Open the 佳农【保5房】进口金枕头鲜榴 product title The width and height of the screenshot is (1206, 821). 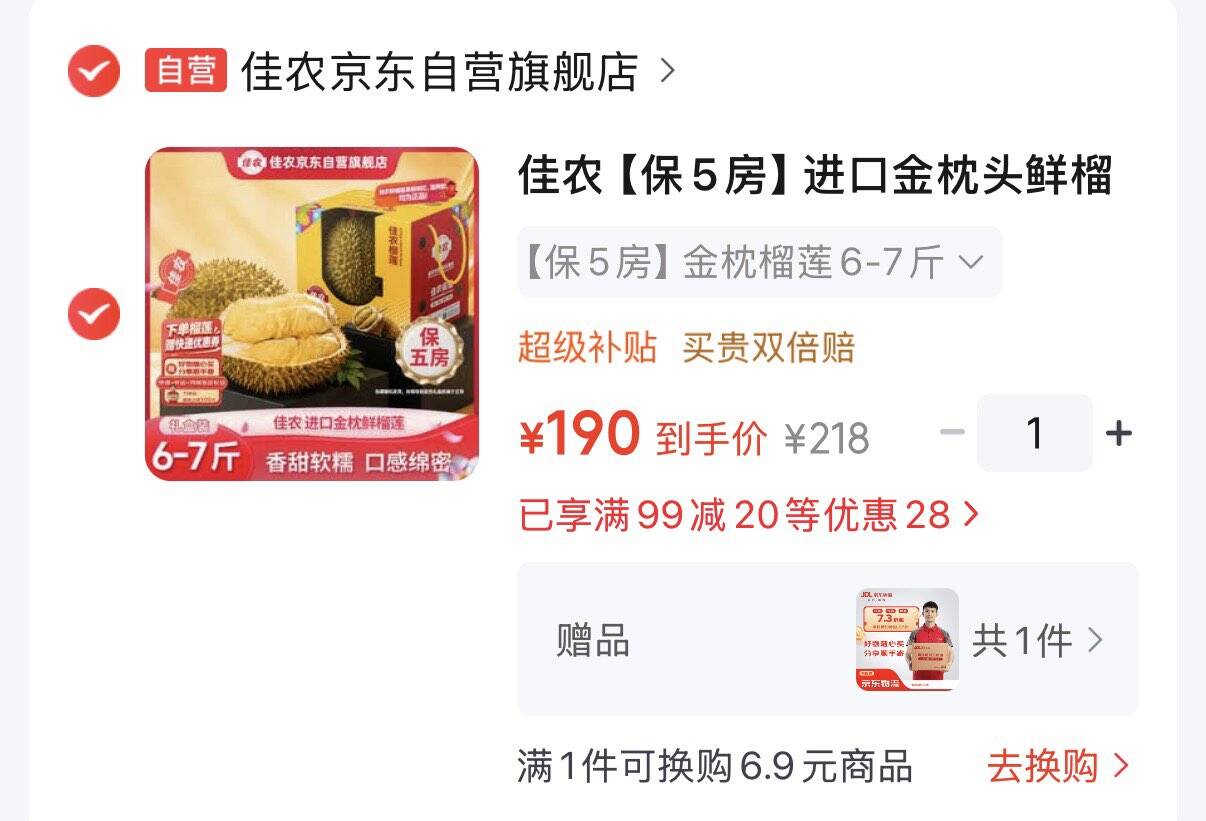(815, 177)
